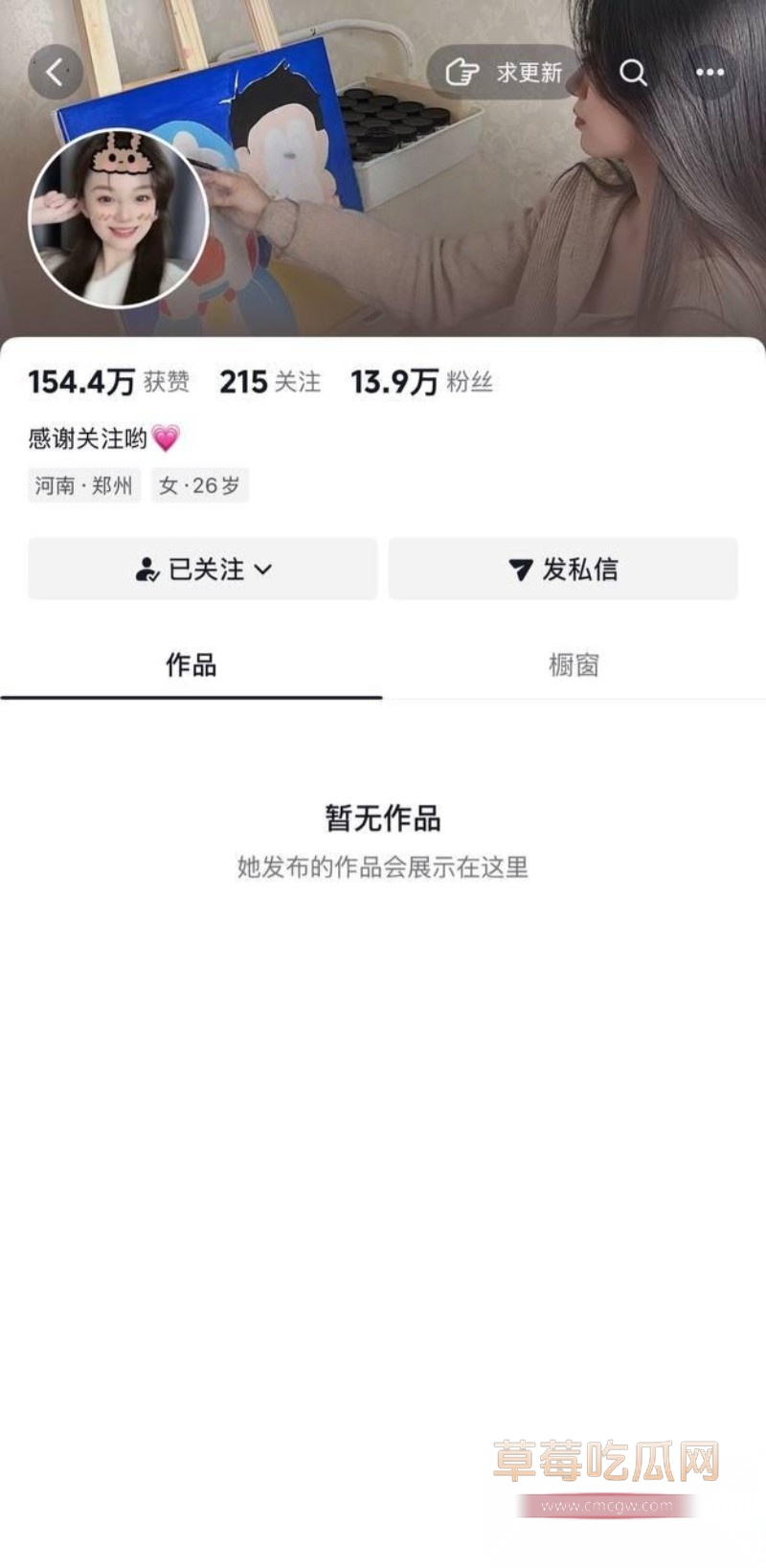Image resolution: width=766 pixels, height=1568 pixels.
Task: Open the 粉丝 followers count
Action: [423, 383]
